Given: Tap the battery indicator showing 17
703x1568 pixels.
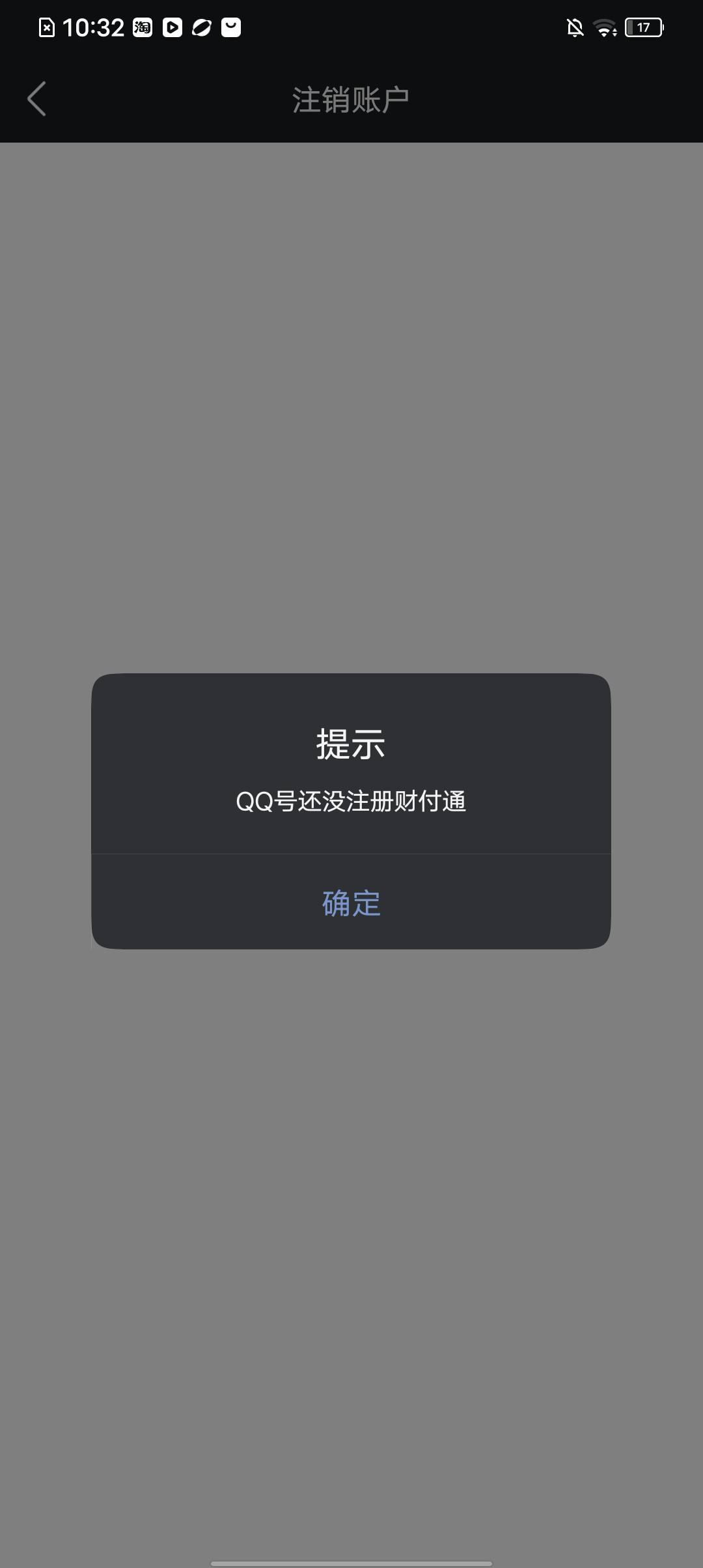Looking at the screenshot, I should coord(644,27).
